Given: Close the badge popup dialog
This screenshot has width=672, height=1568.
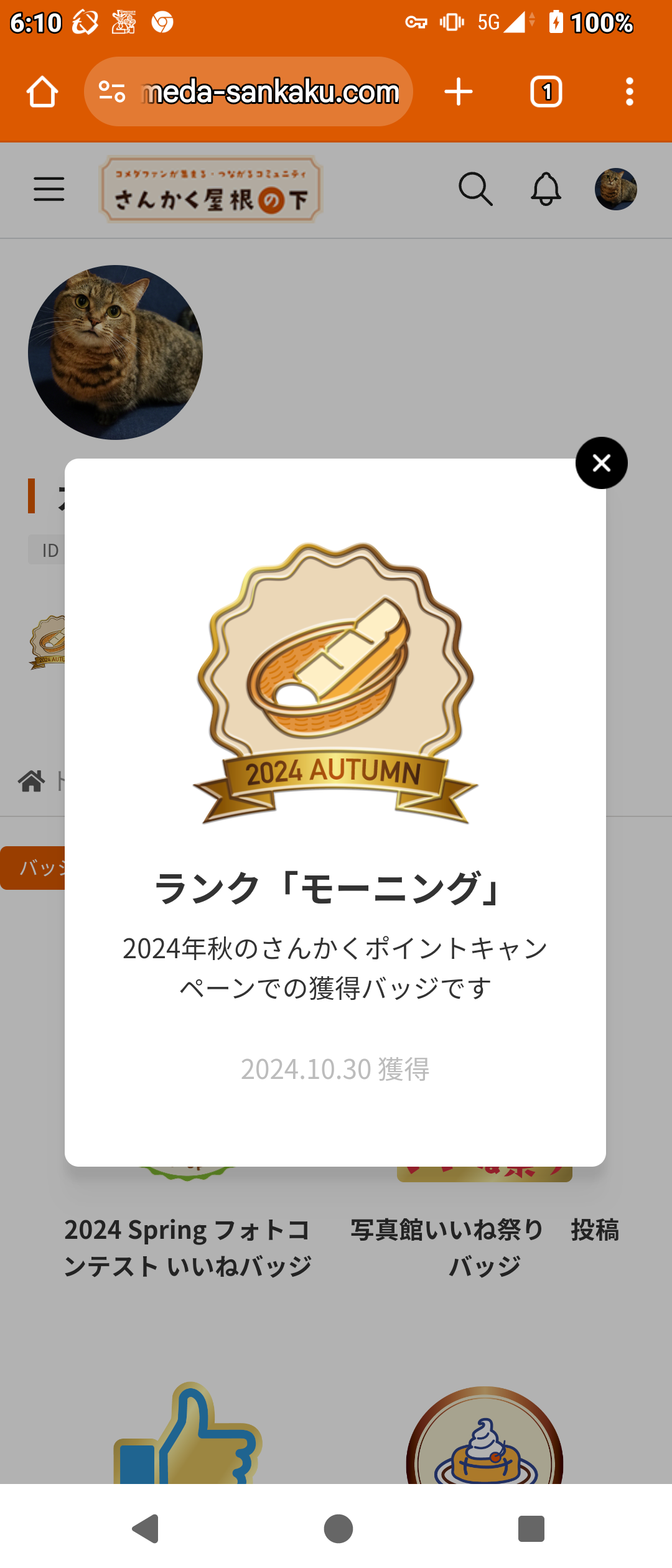Looking at the screenshot, I should point(601,463).
